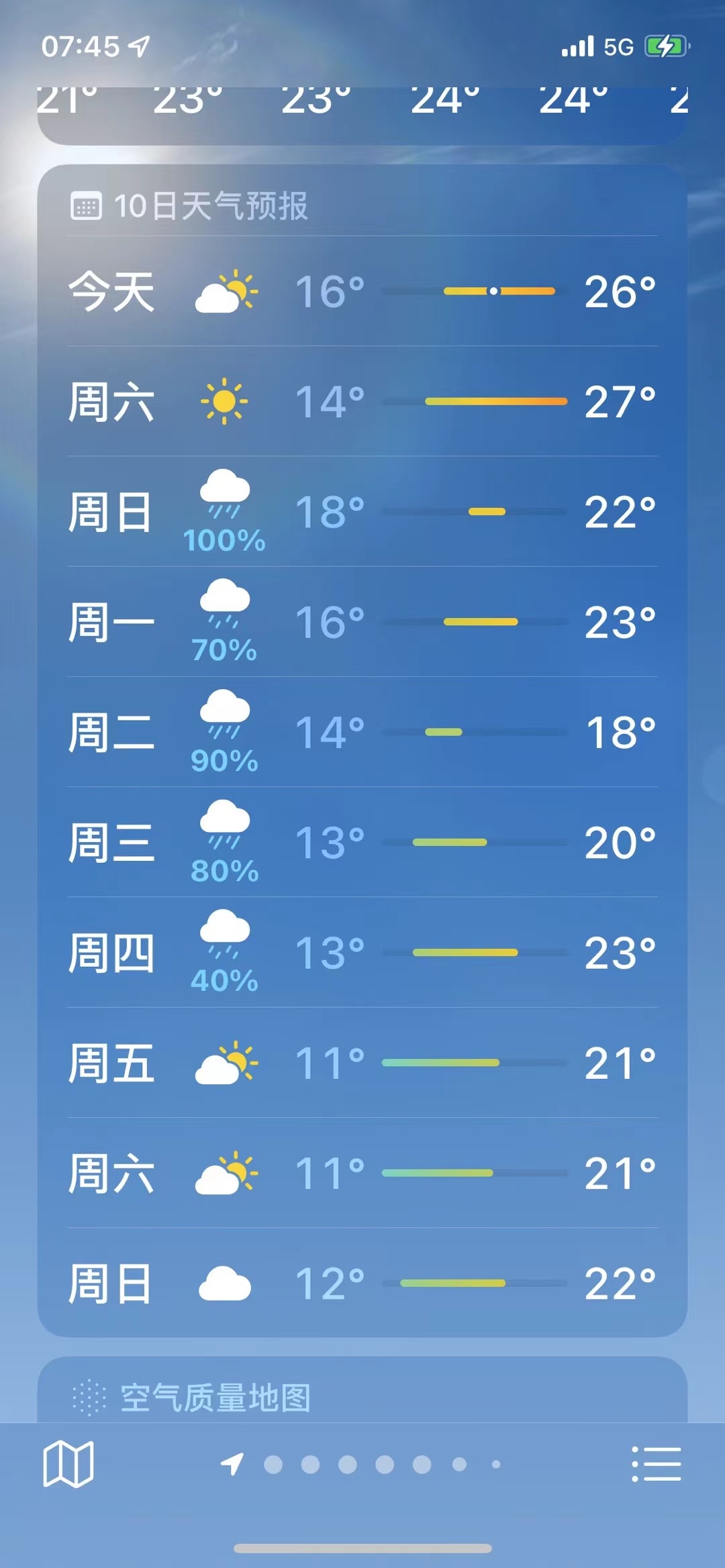Open the 周一 70% rain forecast row
Viewport: 725px width, 1568px height.
pyautogui.click(x=362, y=622)
